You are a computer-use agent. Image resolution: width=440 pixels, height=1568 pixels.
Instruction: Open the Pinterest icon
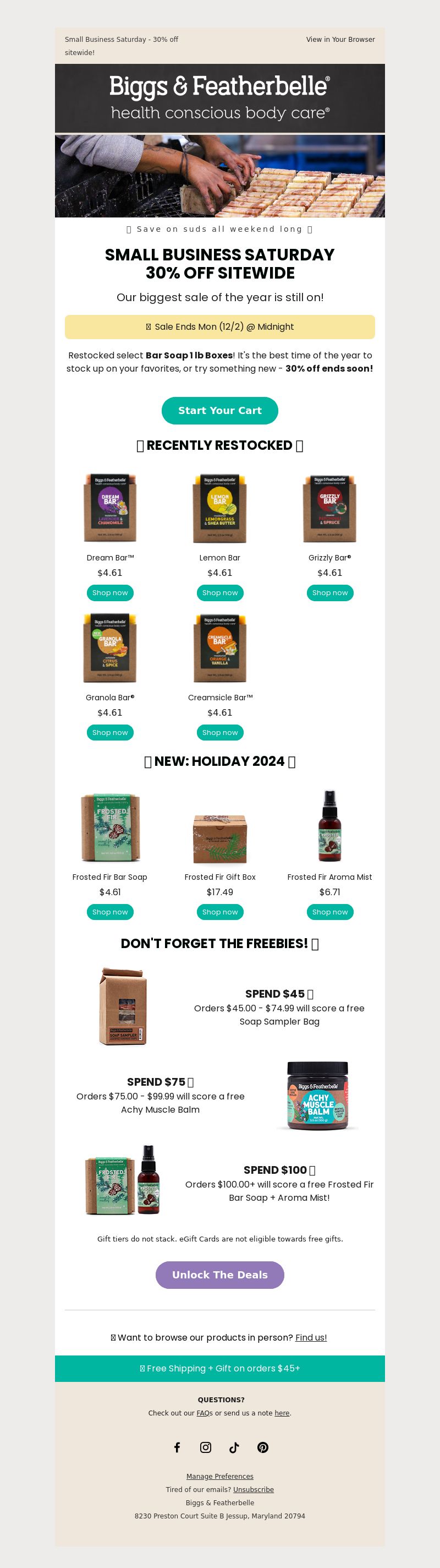262,1447
